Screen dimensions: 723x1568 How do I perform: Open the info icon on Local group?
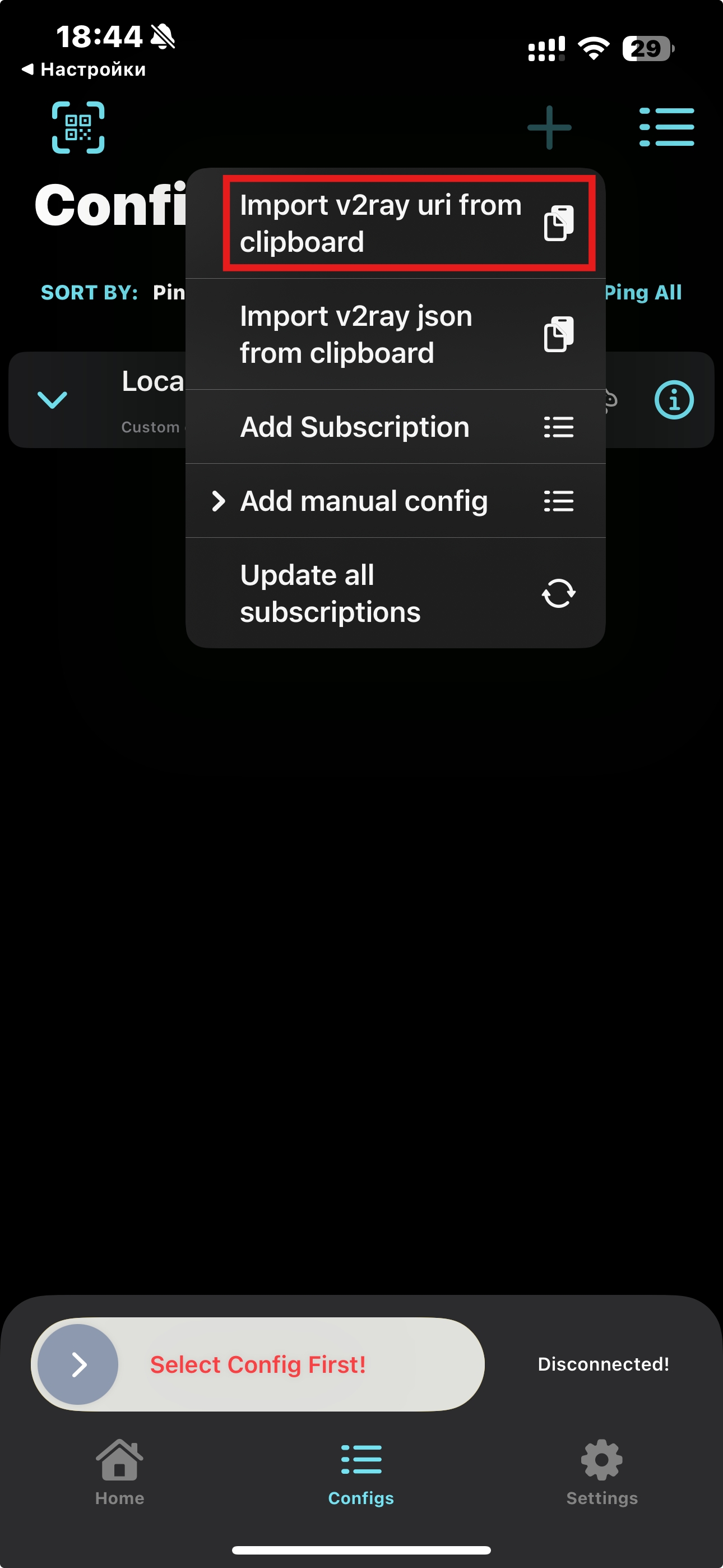[x=674, y=400]
